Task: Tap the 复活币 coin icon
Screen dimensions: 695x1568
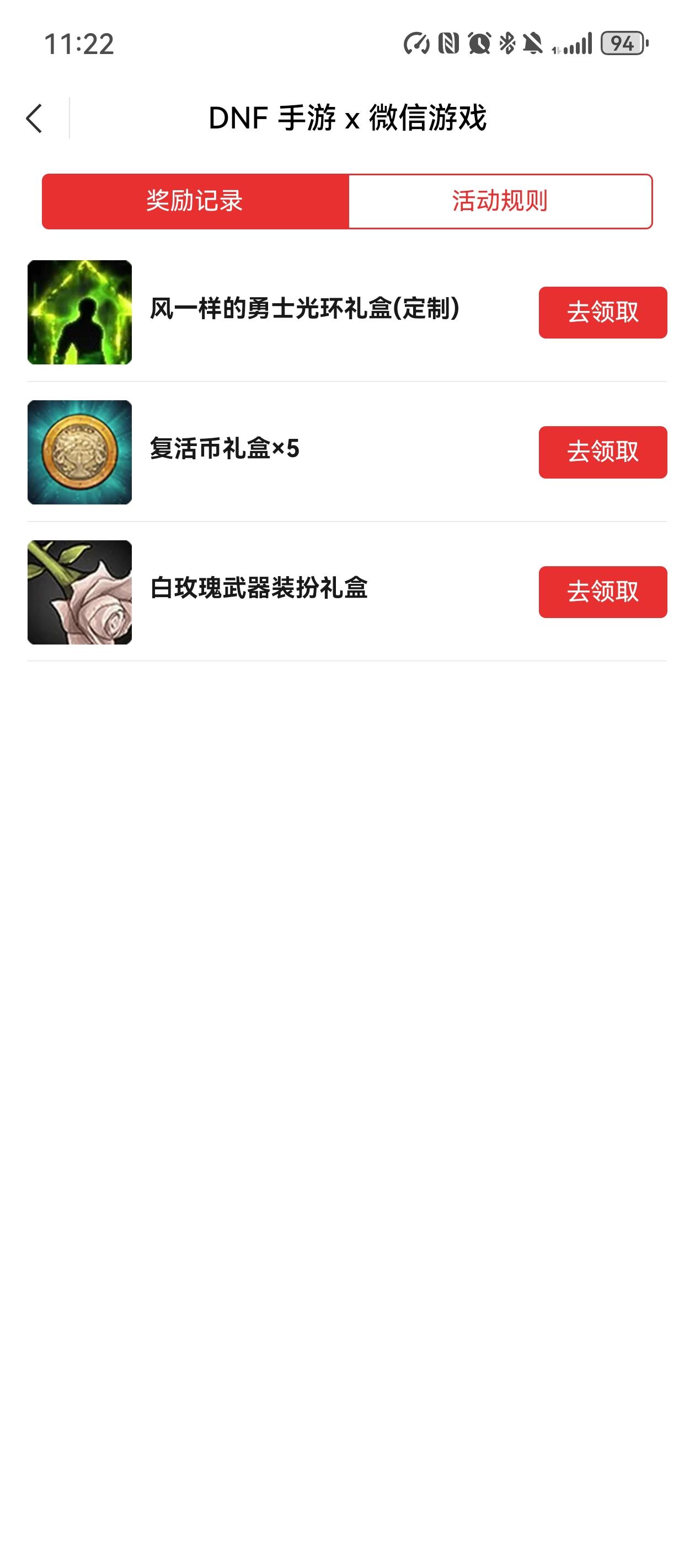Action: tap(80, 453)
